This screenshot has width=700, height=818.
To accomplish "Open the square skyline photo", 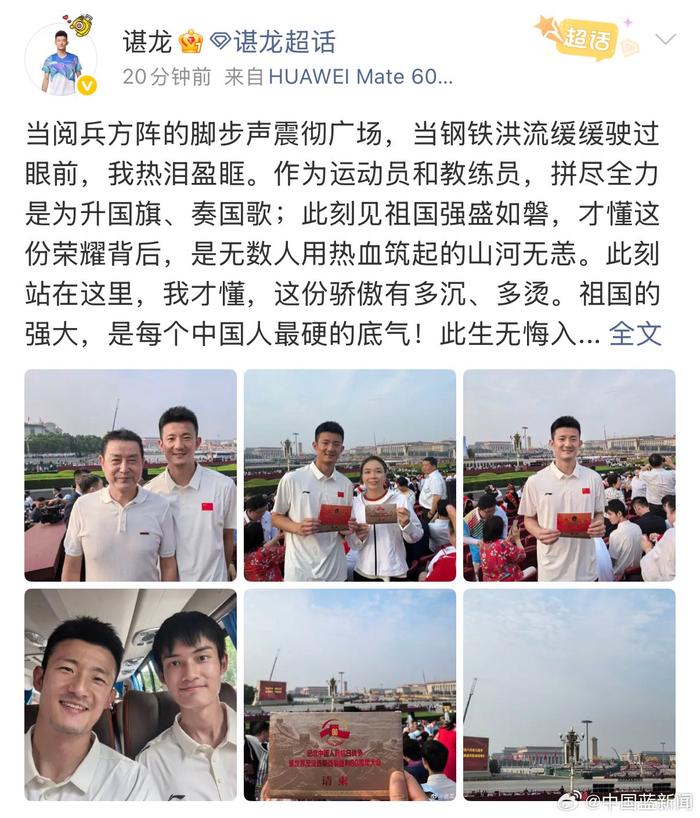I will click(x=568, y=694).
